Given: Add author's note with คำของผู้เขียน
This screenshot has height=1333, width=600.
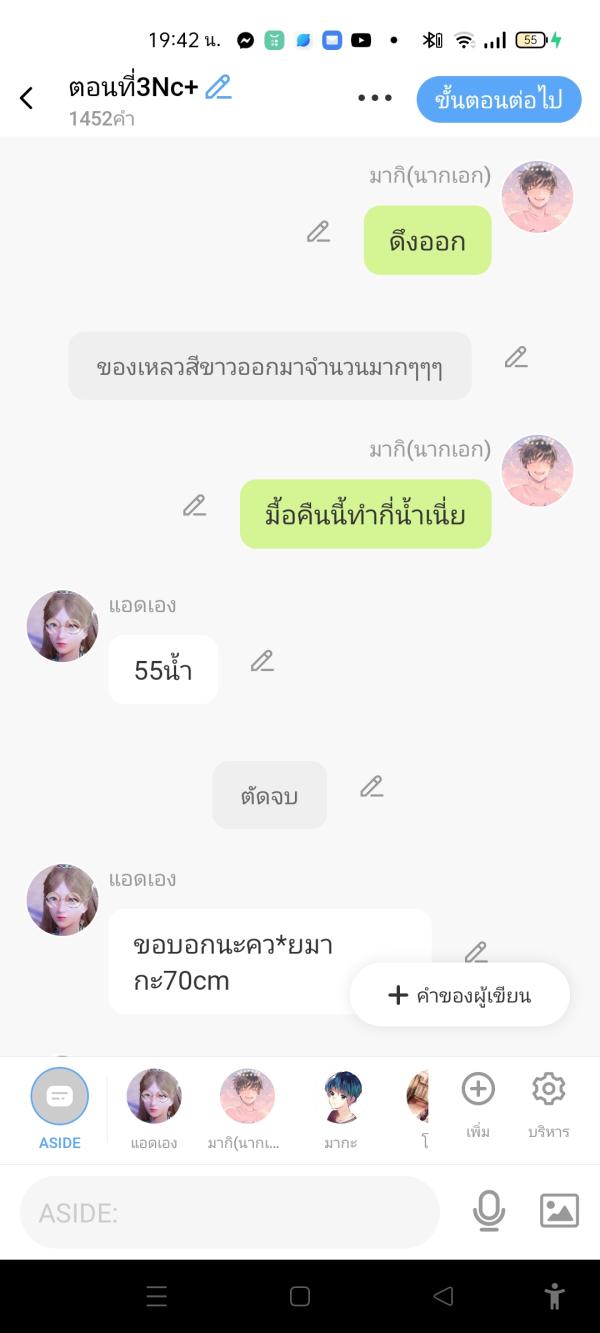Looking at the screenshot, I should pos(460,995).
